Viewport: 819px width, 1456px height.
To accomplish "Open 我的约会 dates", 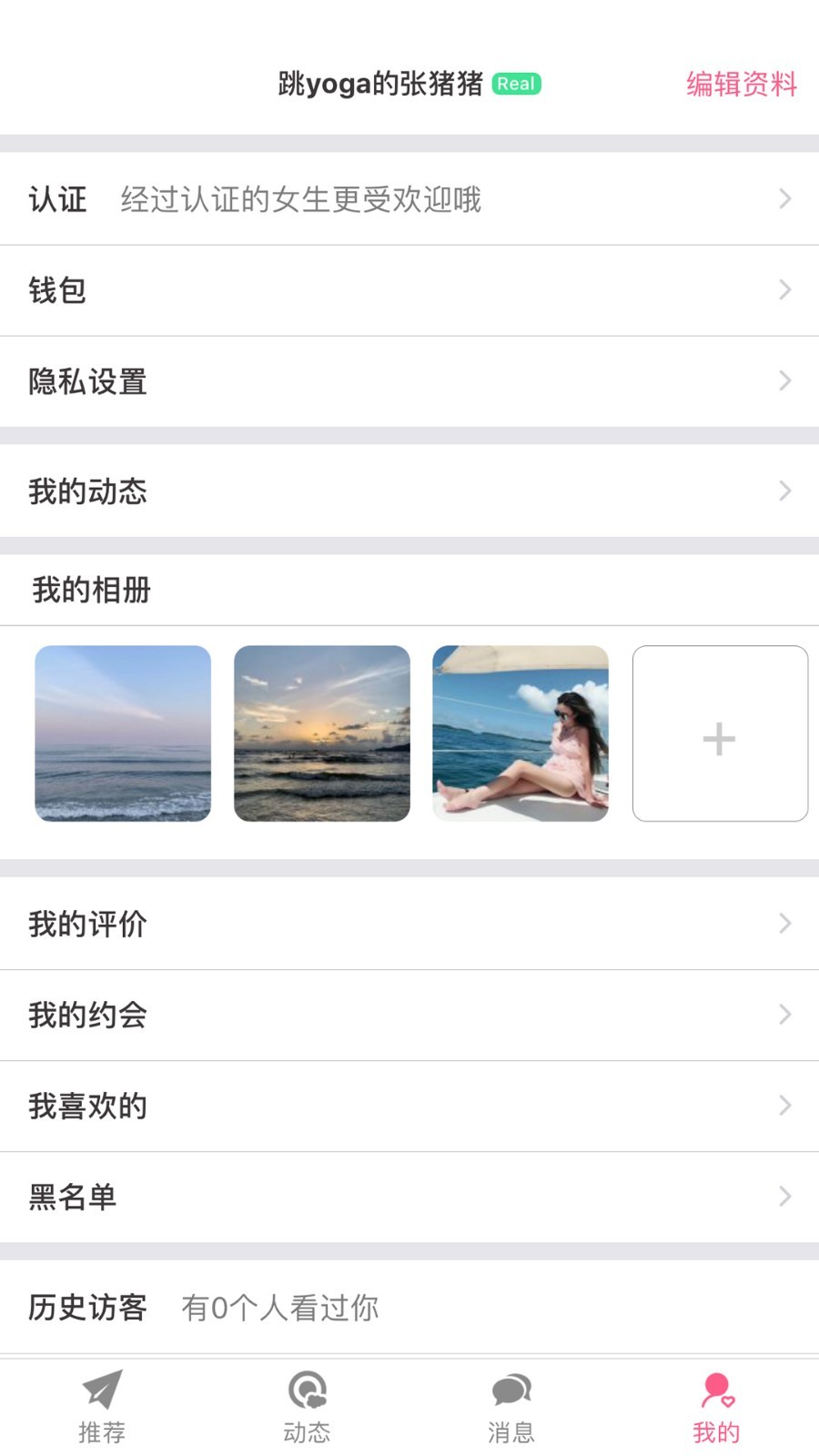I will [x=409, y=1015].
